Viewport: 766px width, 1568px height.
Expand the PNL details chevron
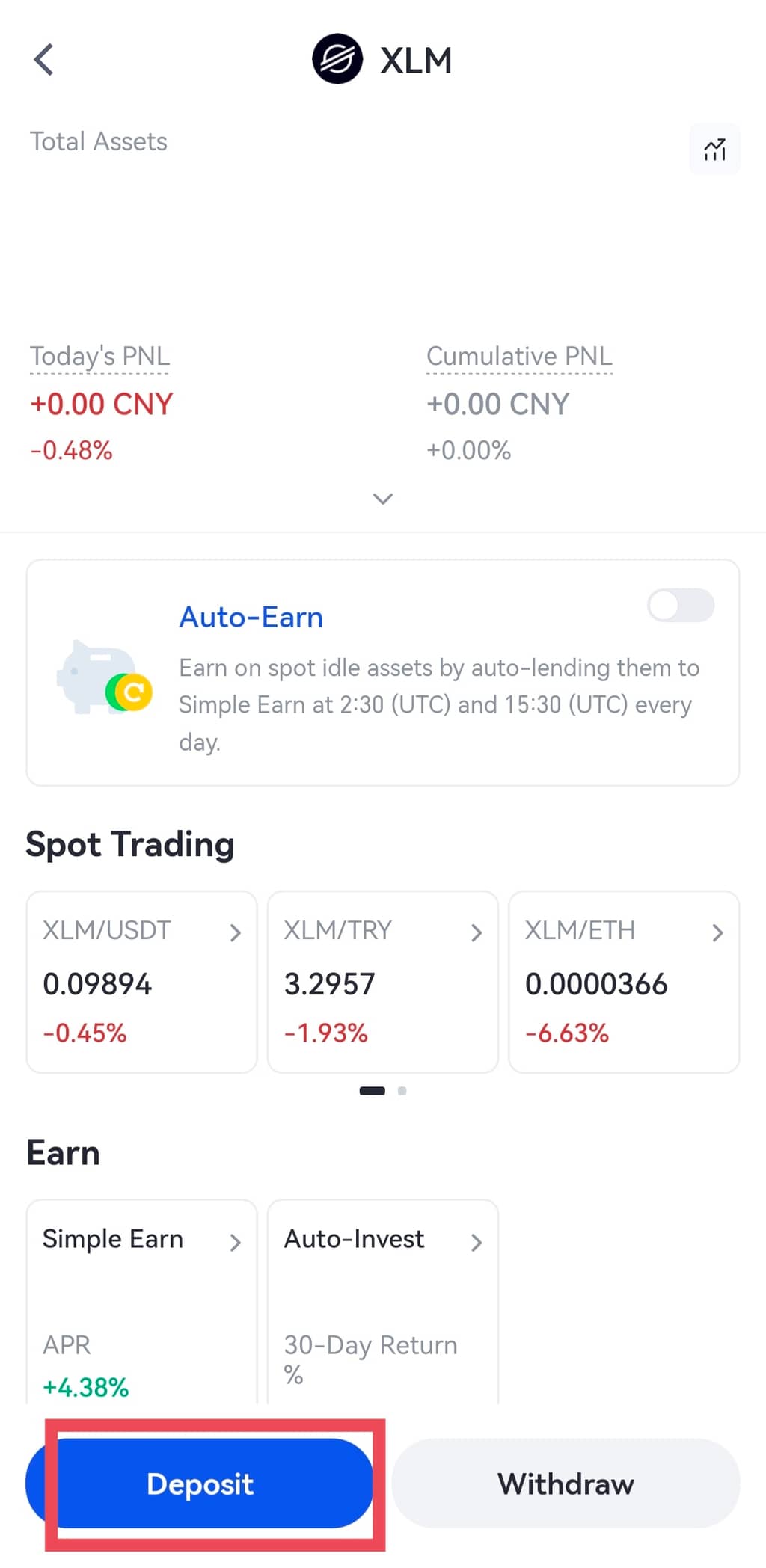(383, 499)
